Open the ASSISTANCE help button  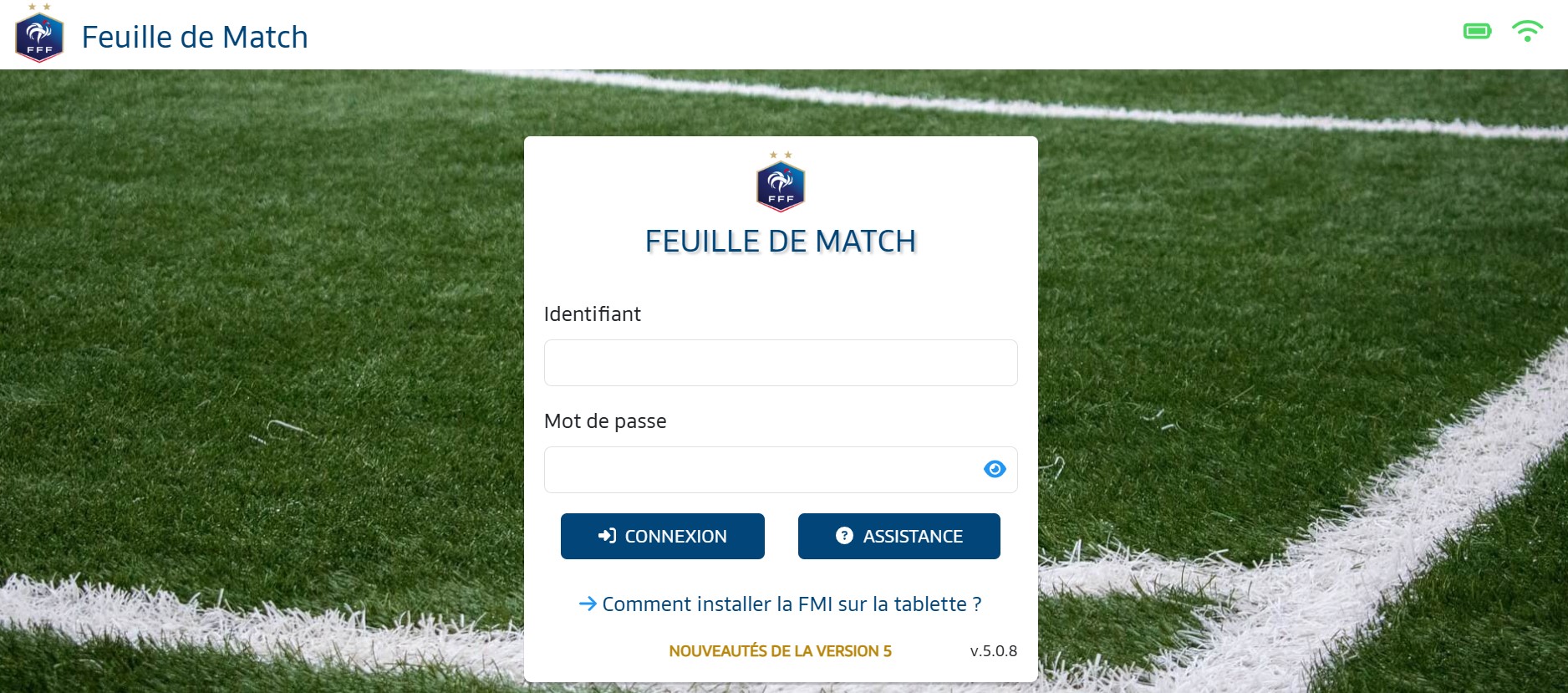click(x=899, y=536)
